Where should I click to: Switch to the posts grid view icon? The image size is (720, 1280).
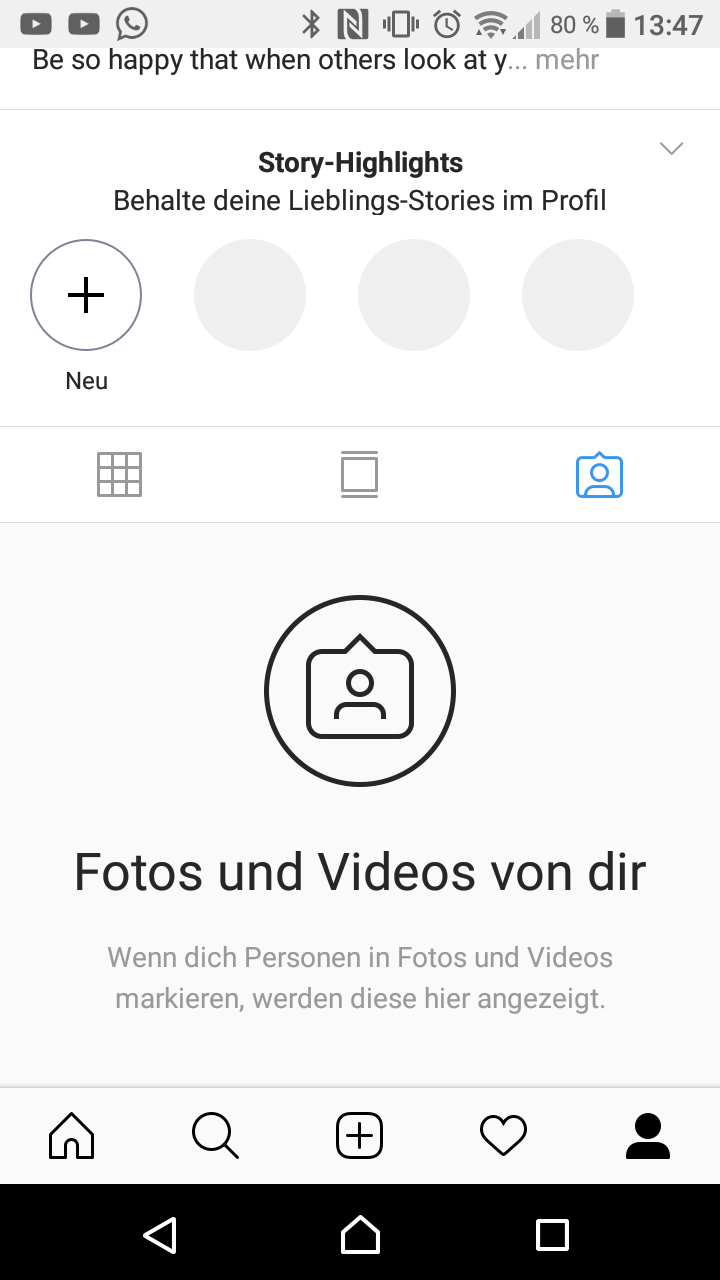click(x=119, y=474)
